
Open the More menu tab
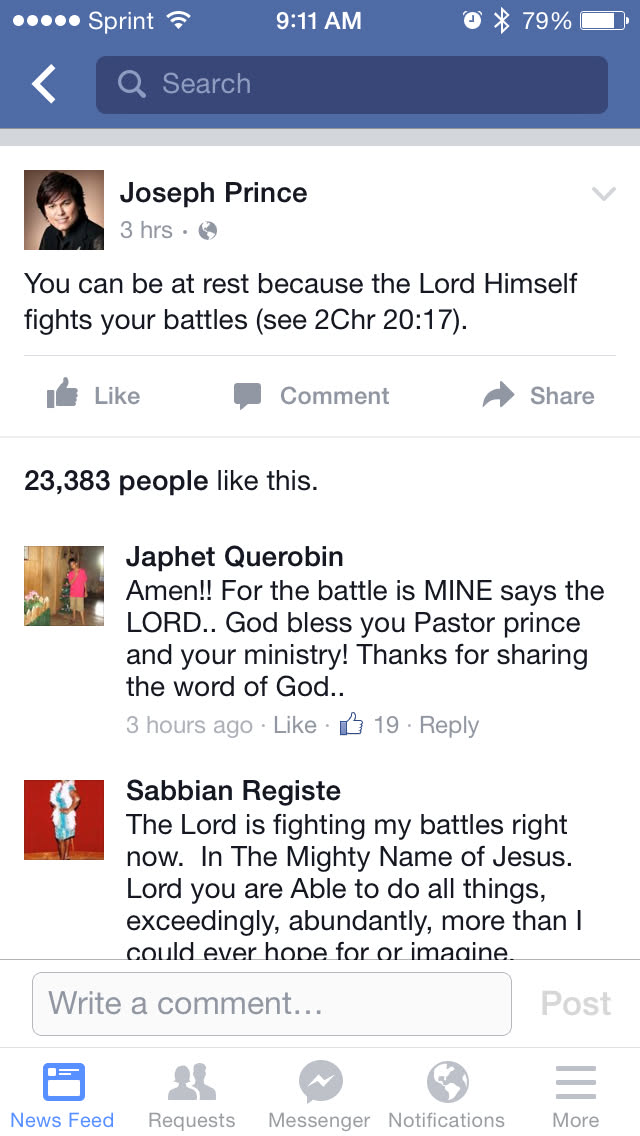tap(575, 1095)
